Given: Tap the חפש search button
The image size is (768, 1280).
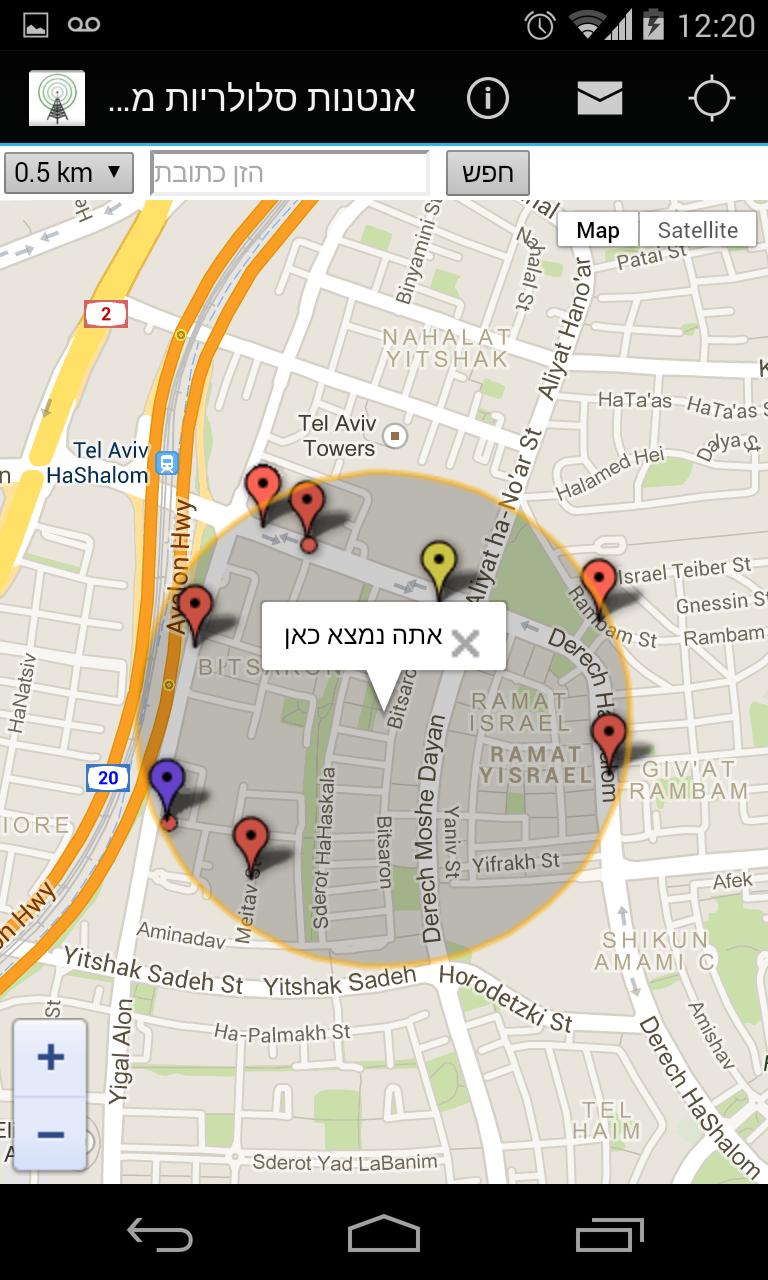Looking at the screenshot, I should [488, 173].
